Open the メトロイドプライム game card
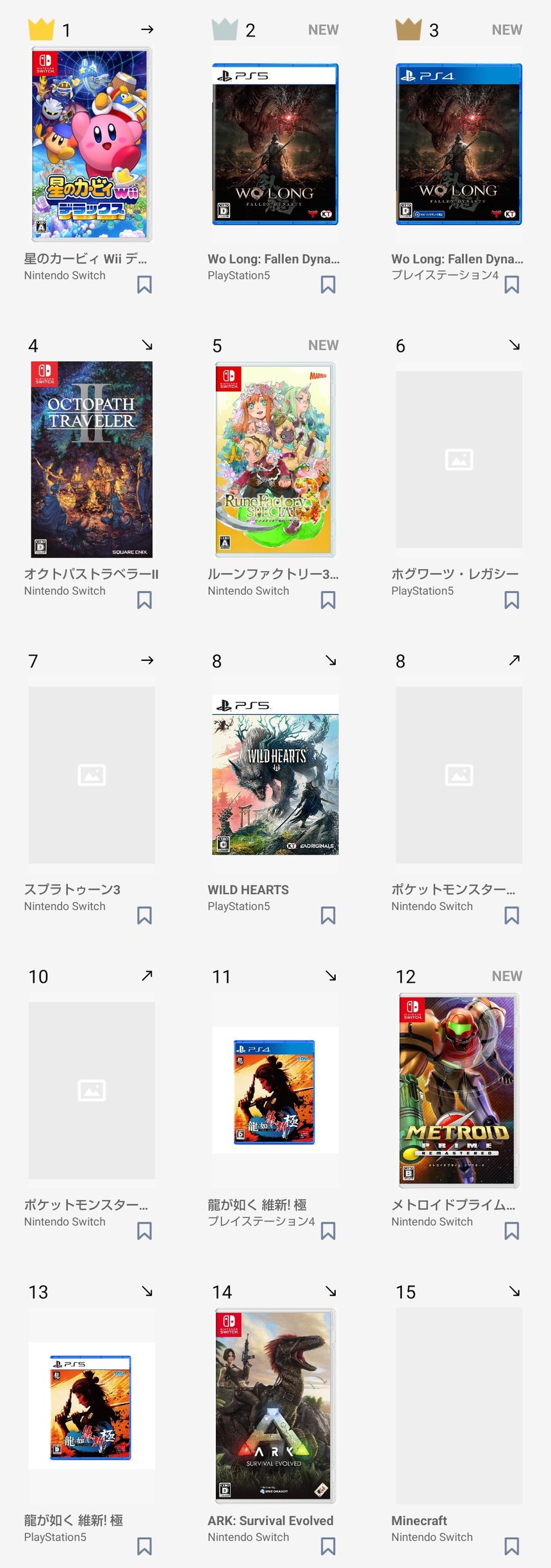 459,1090
